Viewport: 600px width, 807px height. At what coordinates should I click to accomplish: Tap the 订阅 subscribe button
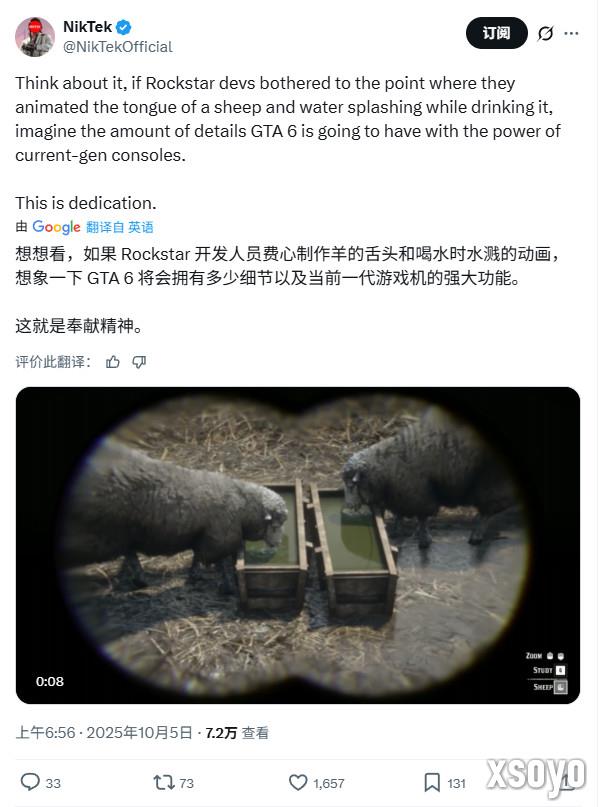496,34
